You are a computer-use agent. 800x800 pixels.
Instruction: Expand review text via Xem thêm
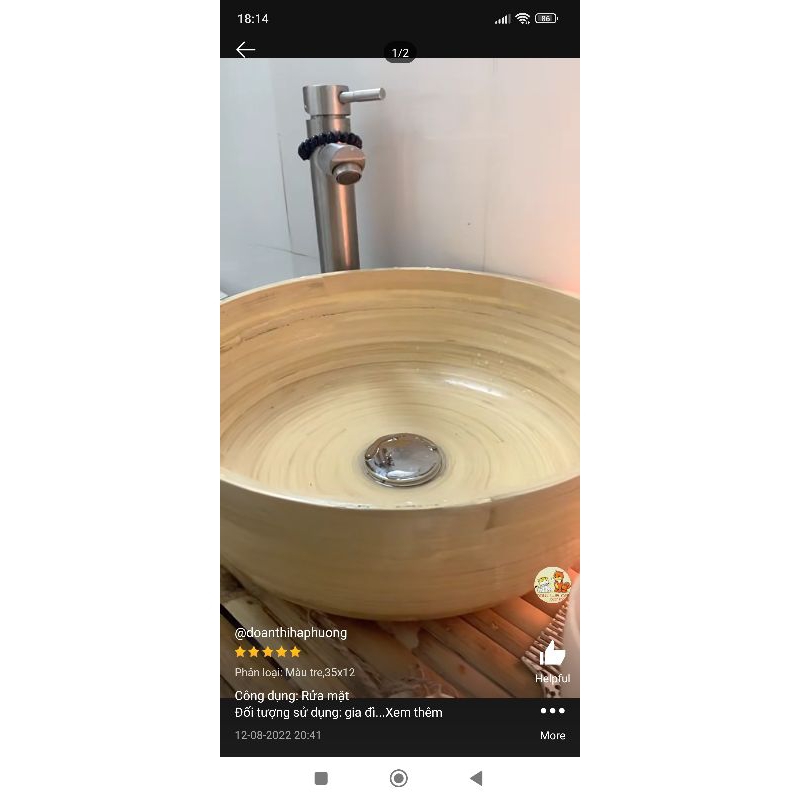413,713
